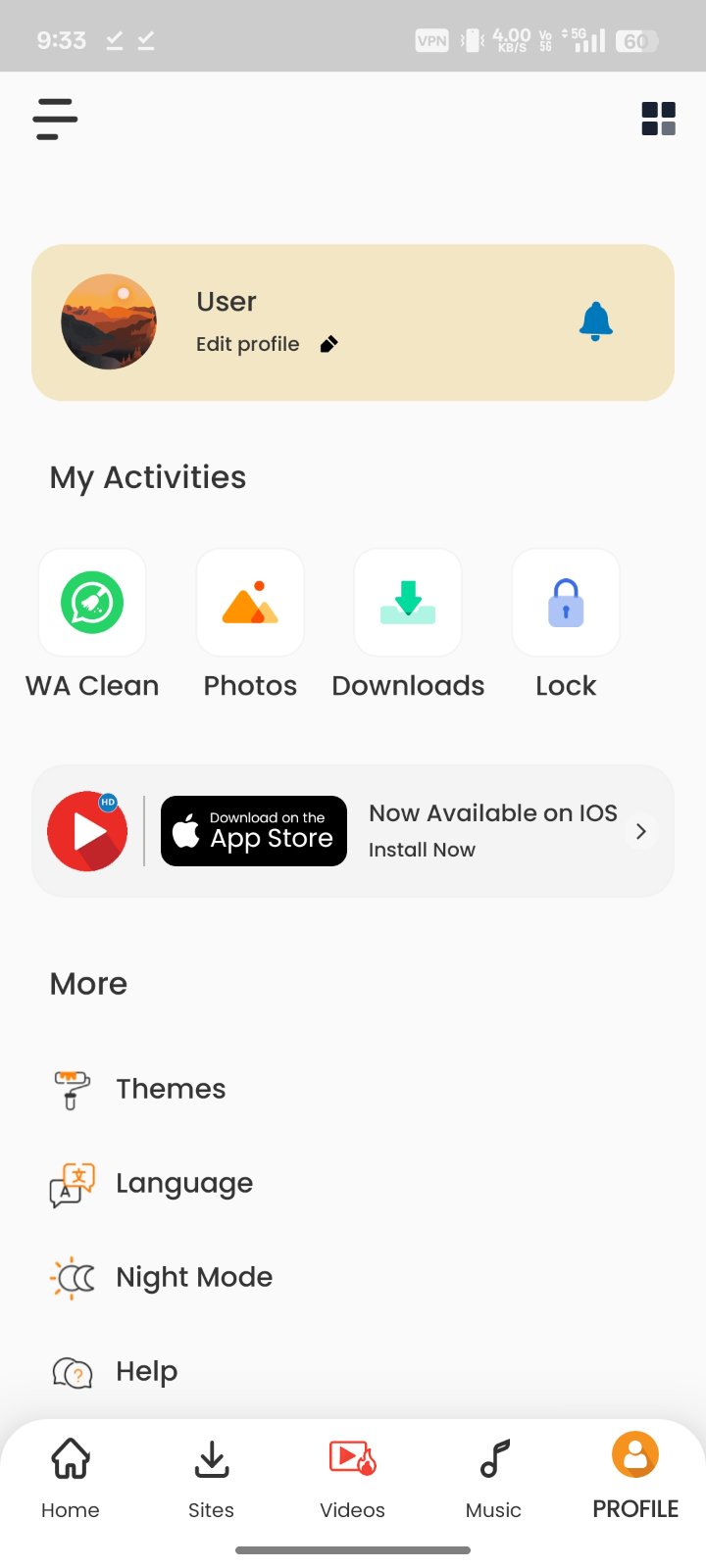Open Themes settings
706x1568 pixels.
pyautogui.click(x=171, y=1089)
